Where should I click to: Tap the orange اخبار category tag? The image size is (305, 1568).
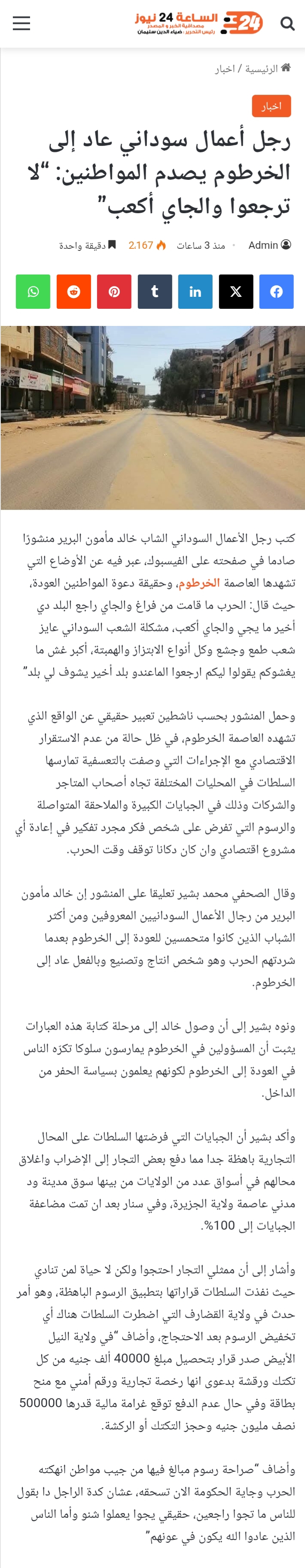(x=271, y=106)
